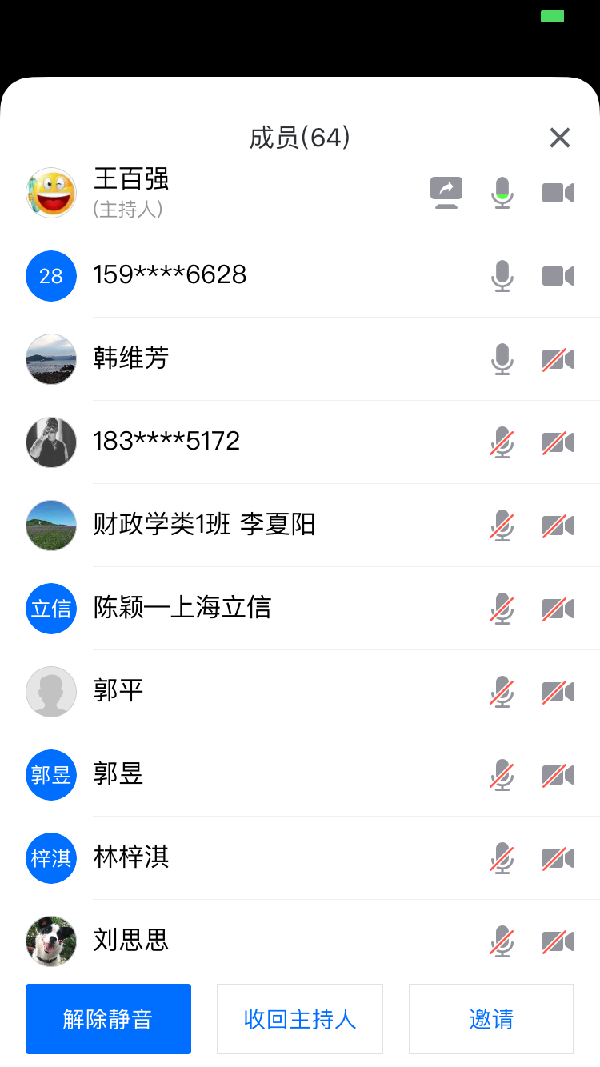Screen dimensions: 600x1067
Task: Tap 邀请 to invite members
Action: click(x=491, y=1019)
